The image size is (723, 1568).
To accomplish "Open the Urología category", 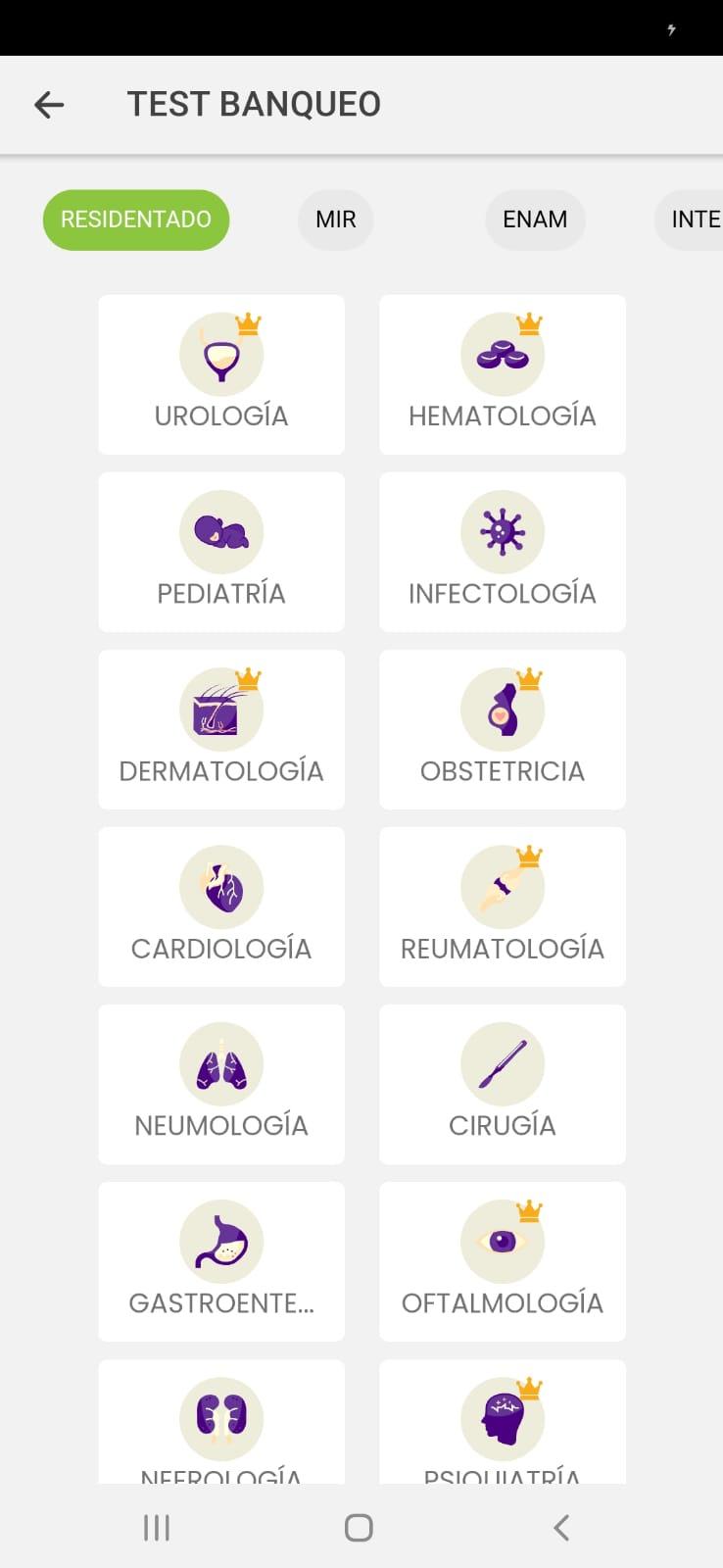I will 221,374.
